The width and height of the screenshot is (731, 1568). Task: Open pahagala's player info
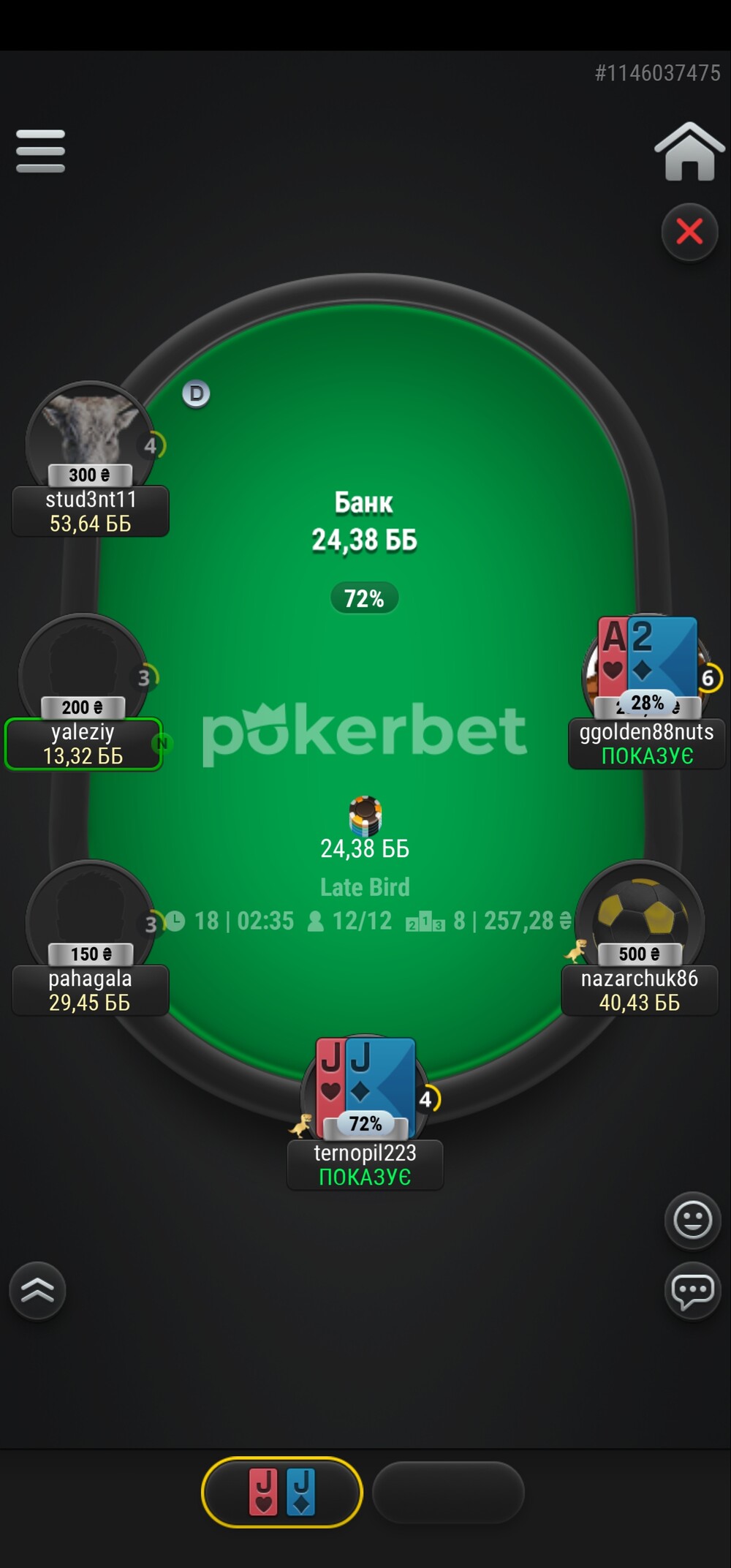click(x=90, y=938)
